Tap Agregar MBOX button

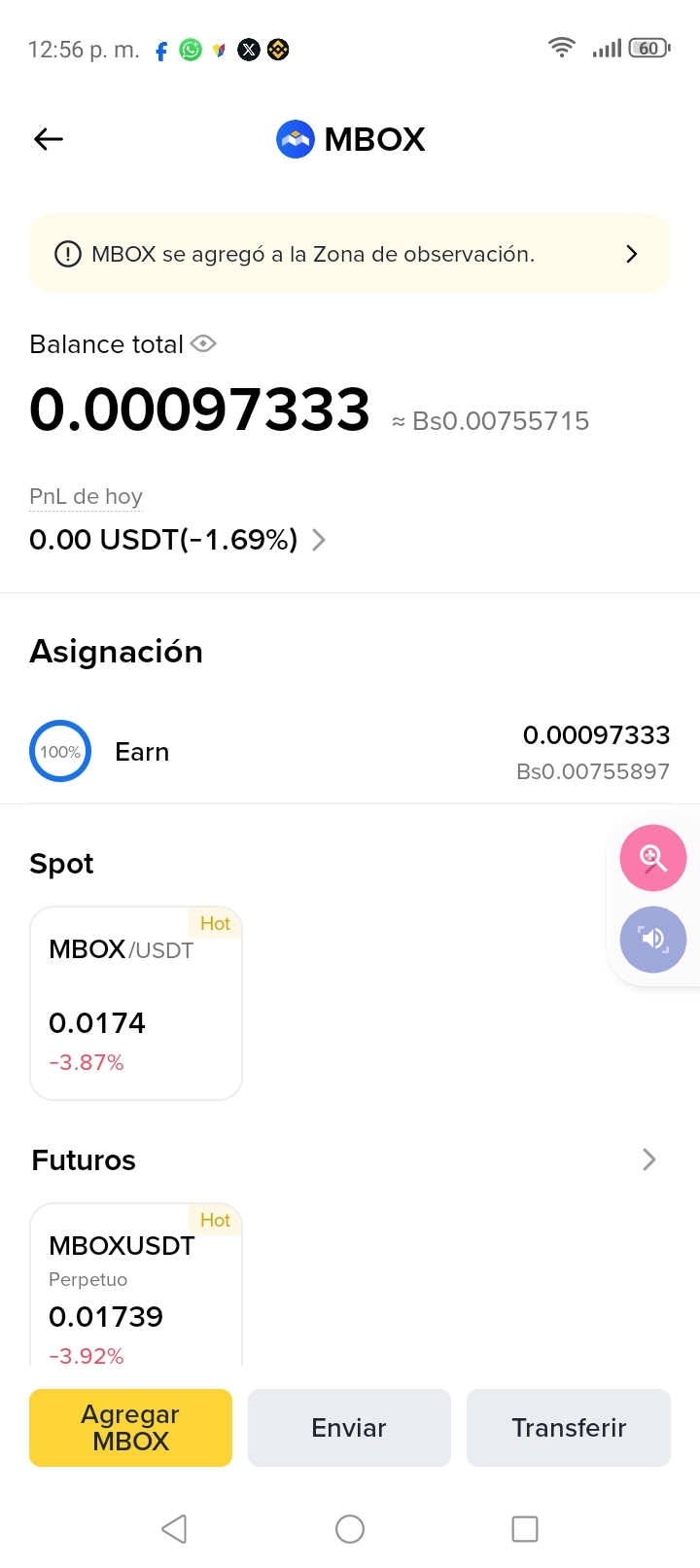[x=130, y=1428]
